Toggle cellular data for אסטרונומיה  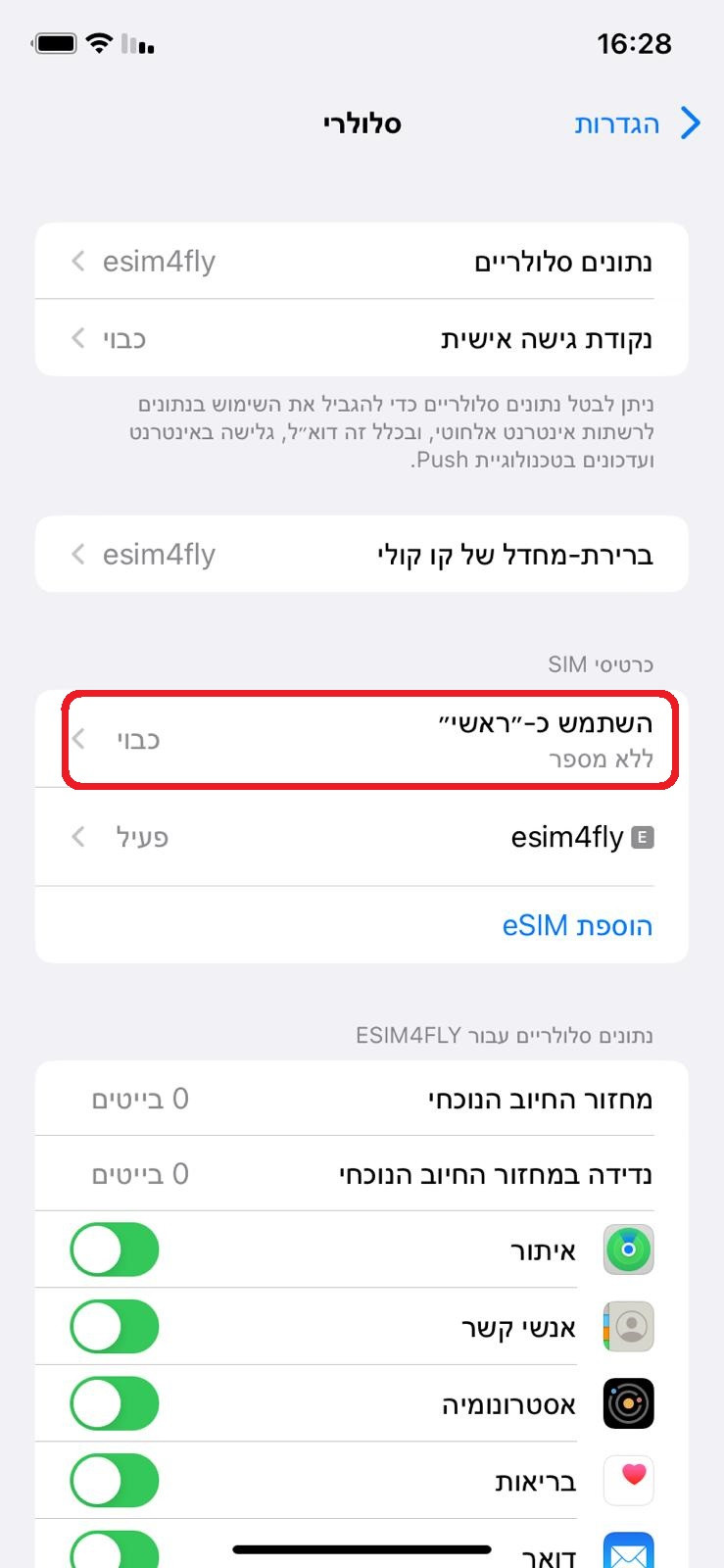[115, 1402]
